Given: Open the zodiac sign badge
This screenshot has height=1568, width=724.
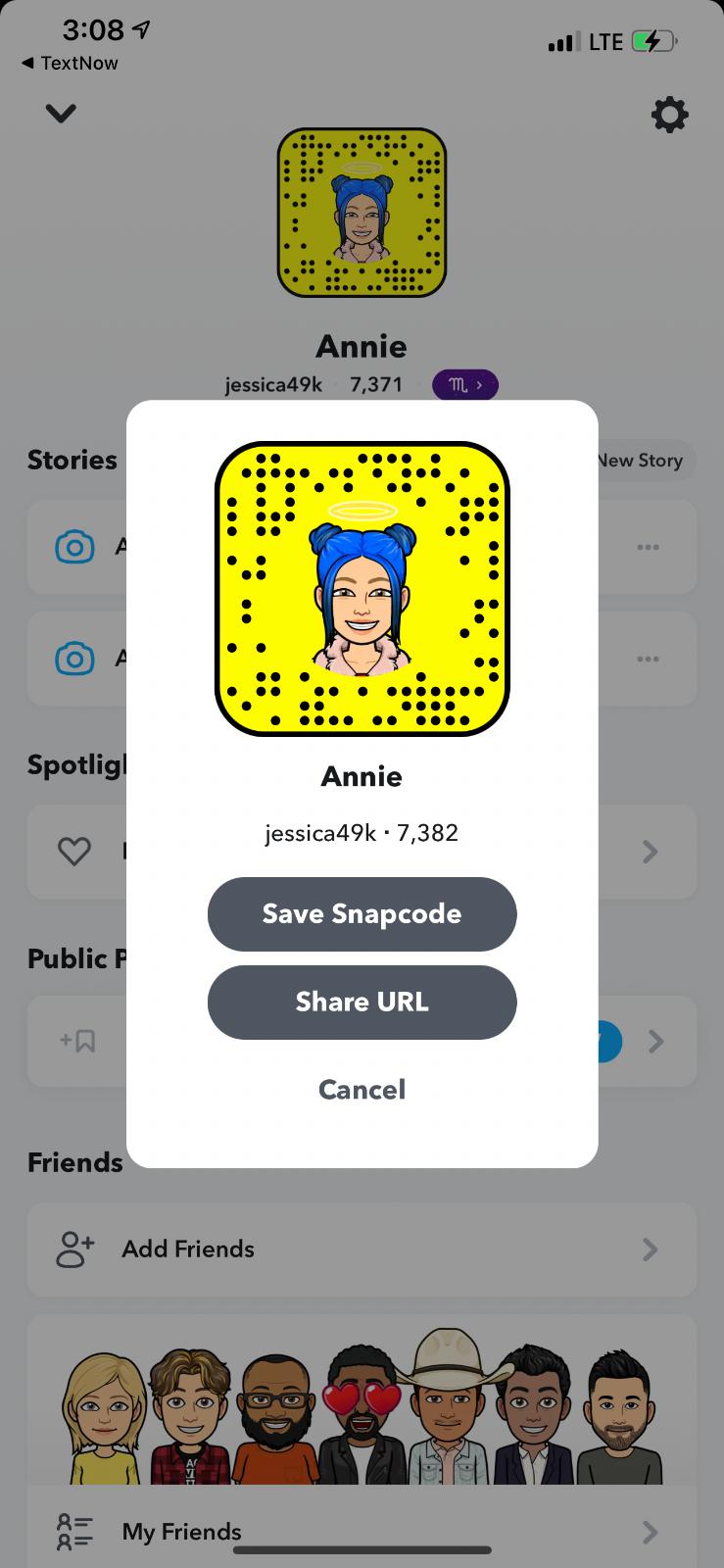Looking at the screenshot, I should point(464,385).
